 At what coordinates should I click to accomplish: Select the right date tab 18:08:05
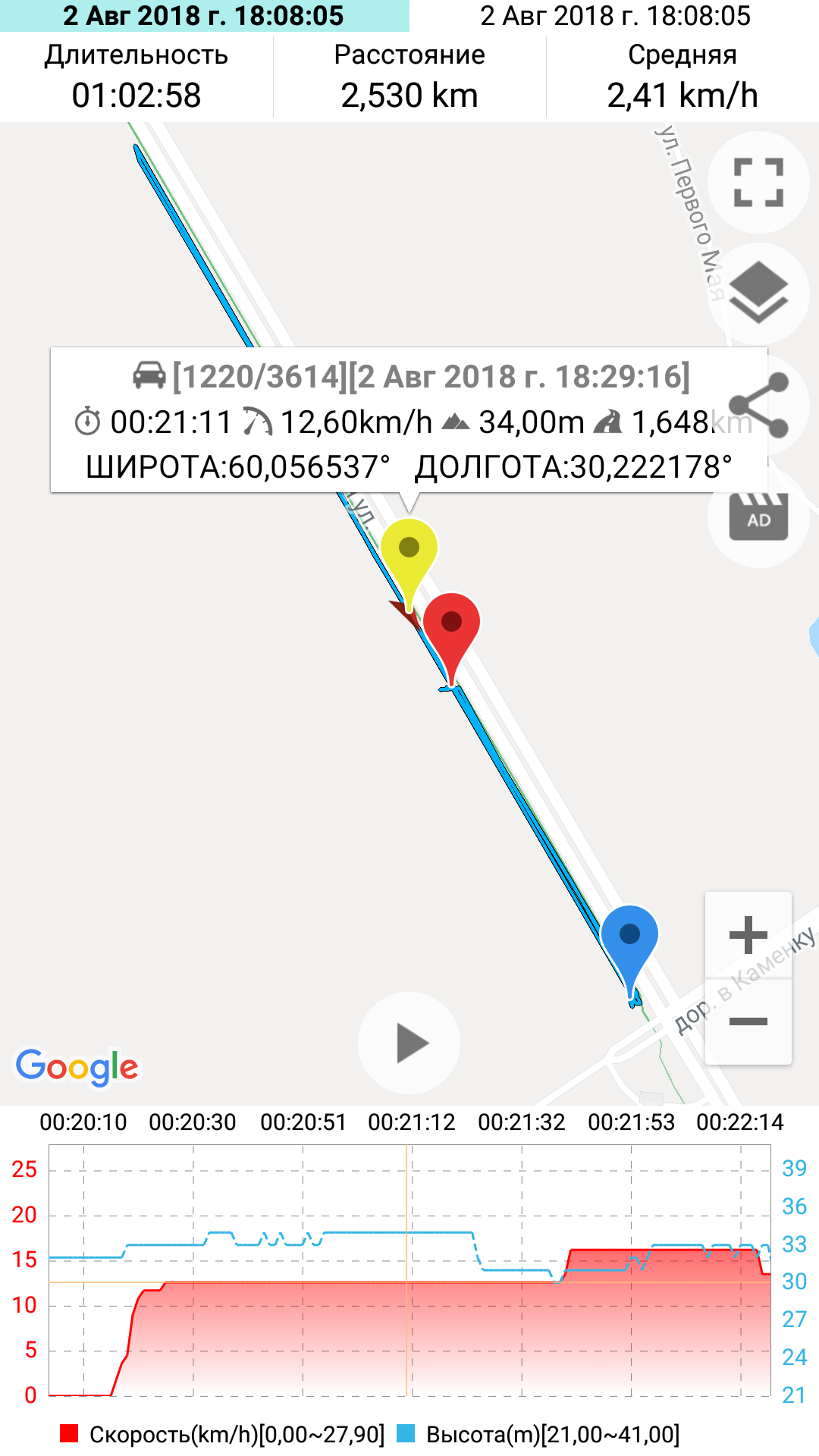click(615, 16)
